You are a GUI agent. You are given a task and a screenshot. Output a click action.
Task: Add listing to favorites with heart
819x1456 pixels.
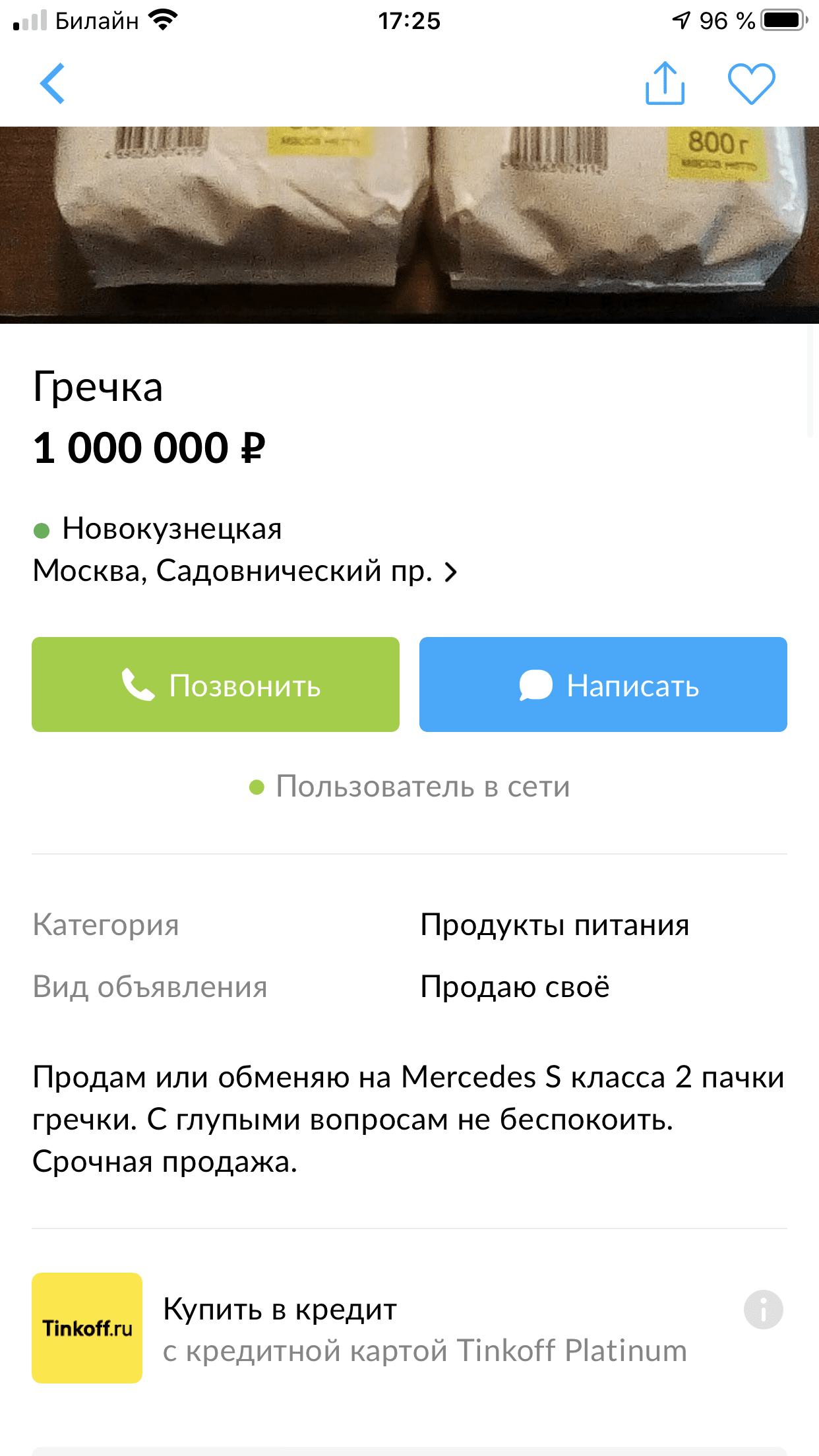(x=751, y=84)
